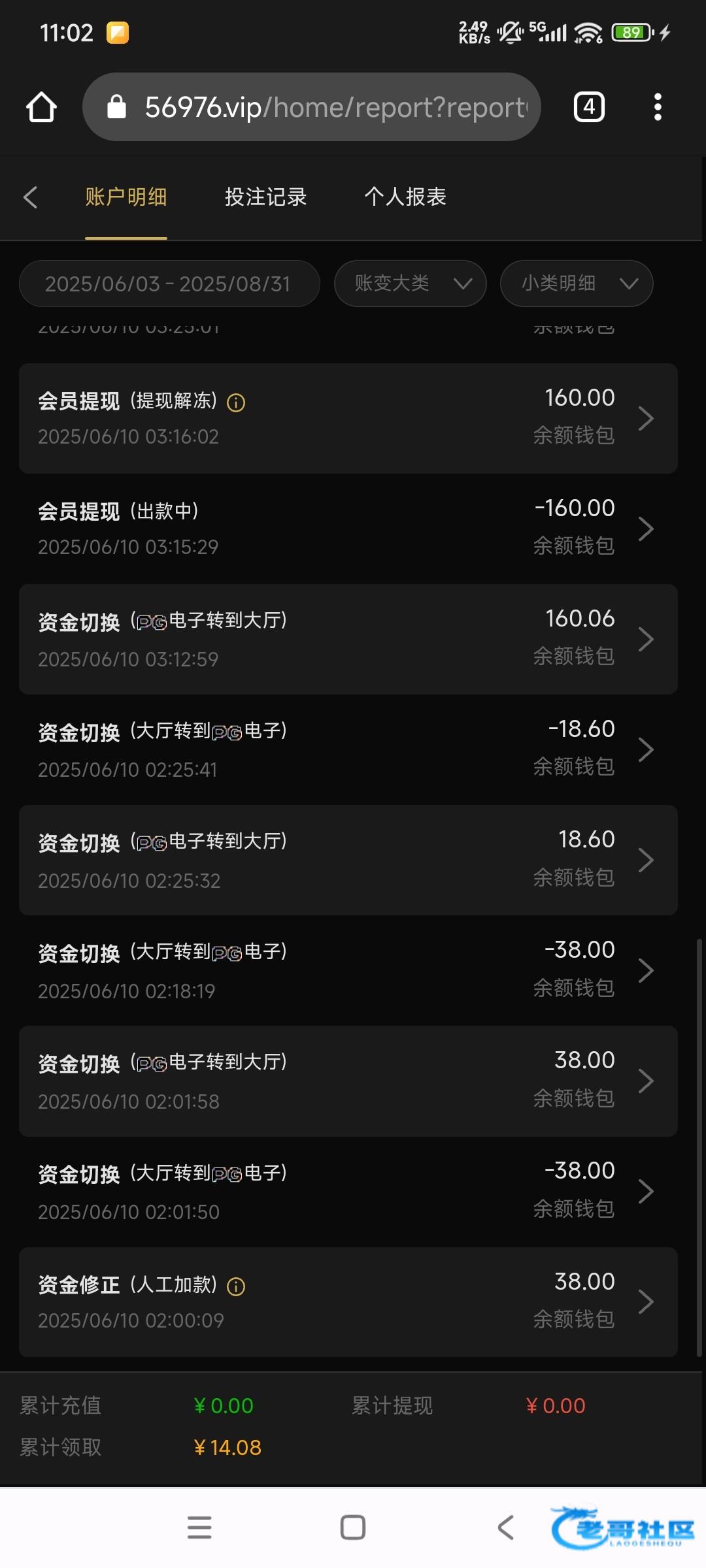706x1568 pixels.
Task: Open the 会员提现 (提现解冻) 160.00 record
Action: (x=348, y=418)
